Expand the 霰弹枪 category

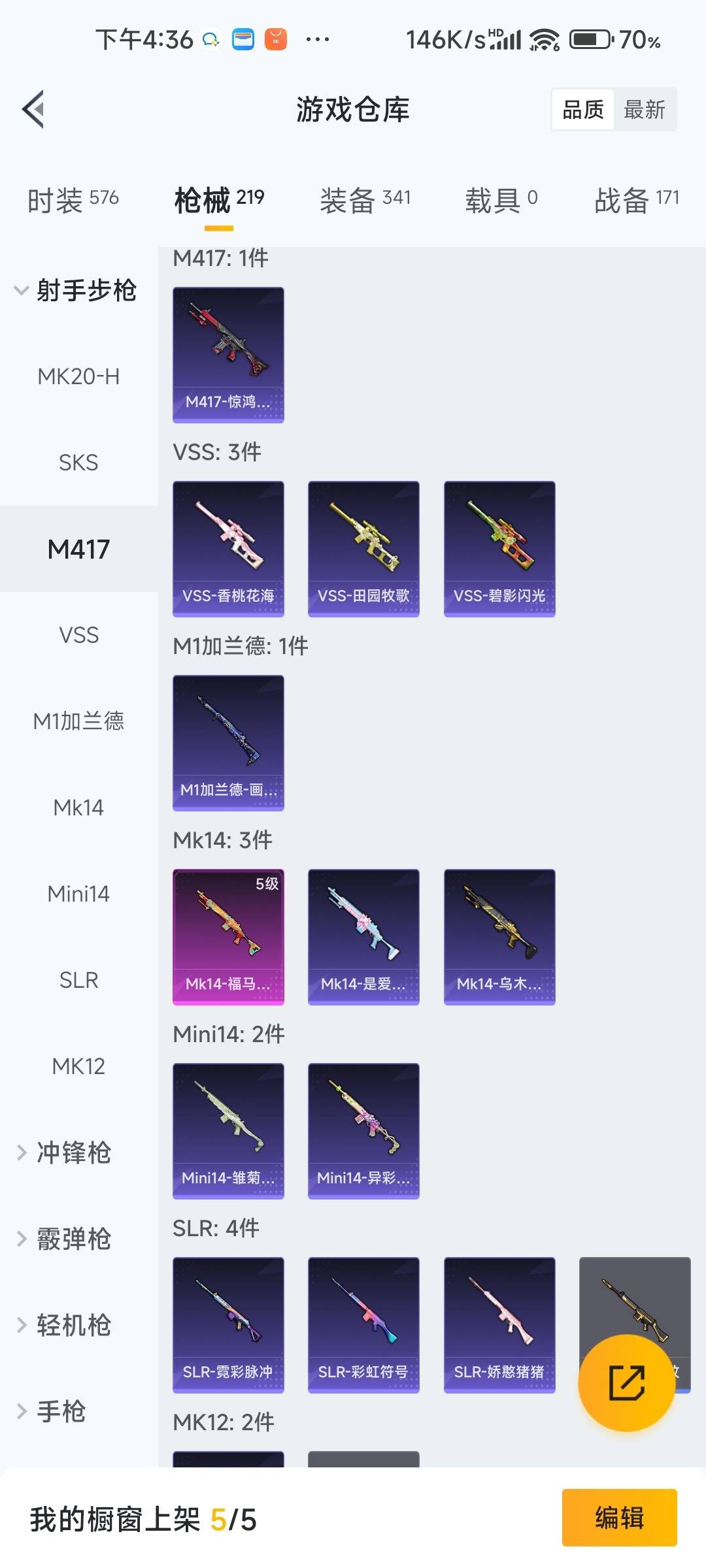click(x=69, y=1239)
